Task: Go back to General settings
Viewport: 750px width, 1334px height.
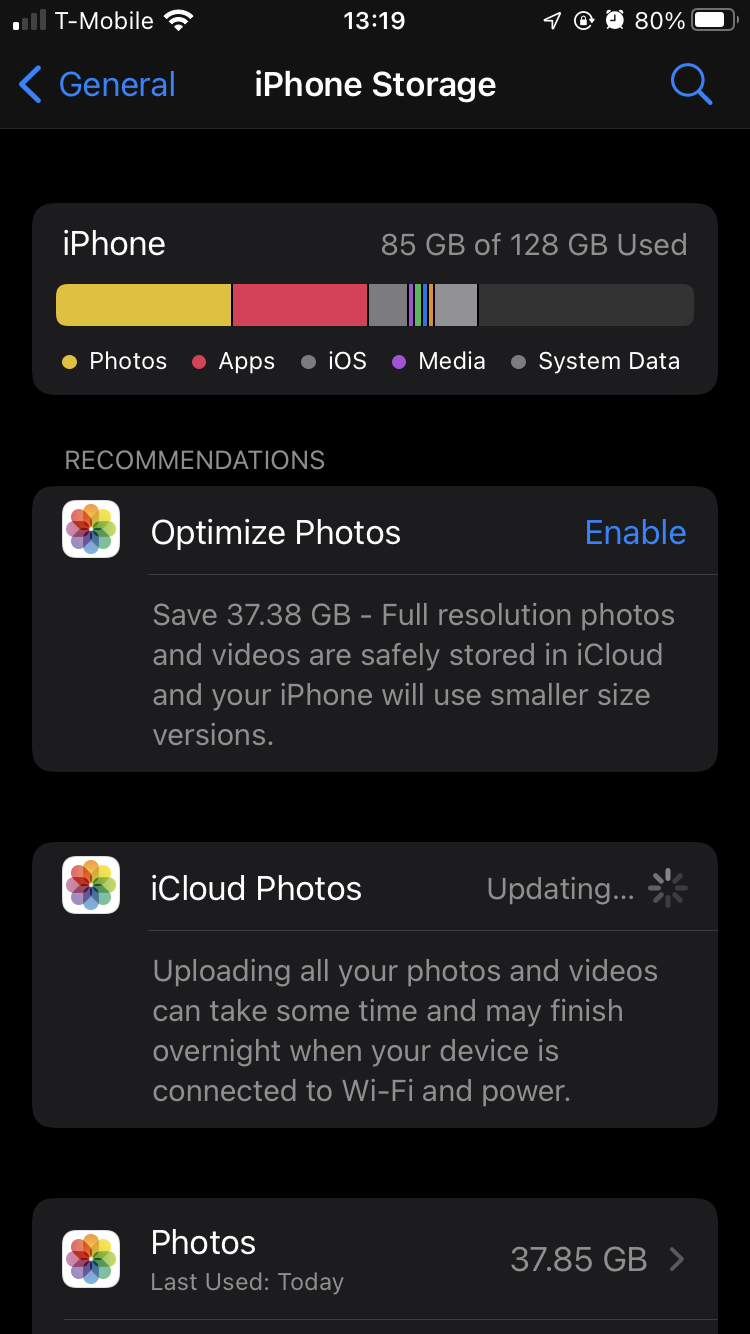Action: click(97, 85)
